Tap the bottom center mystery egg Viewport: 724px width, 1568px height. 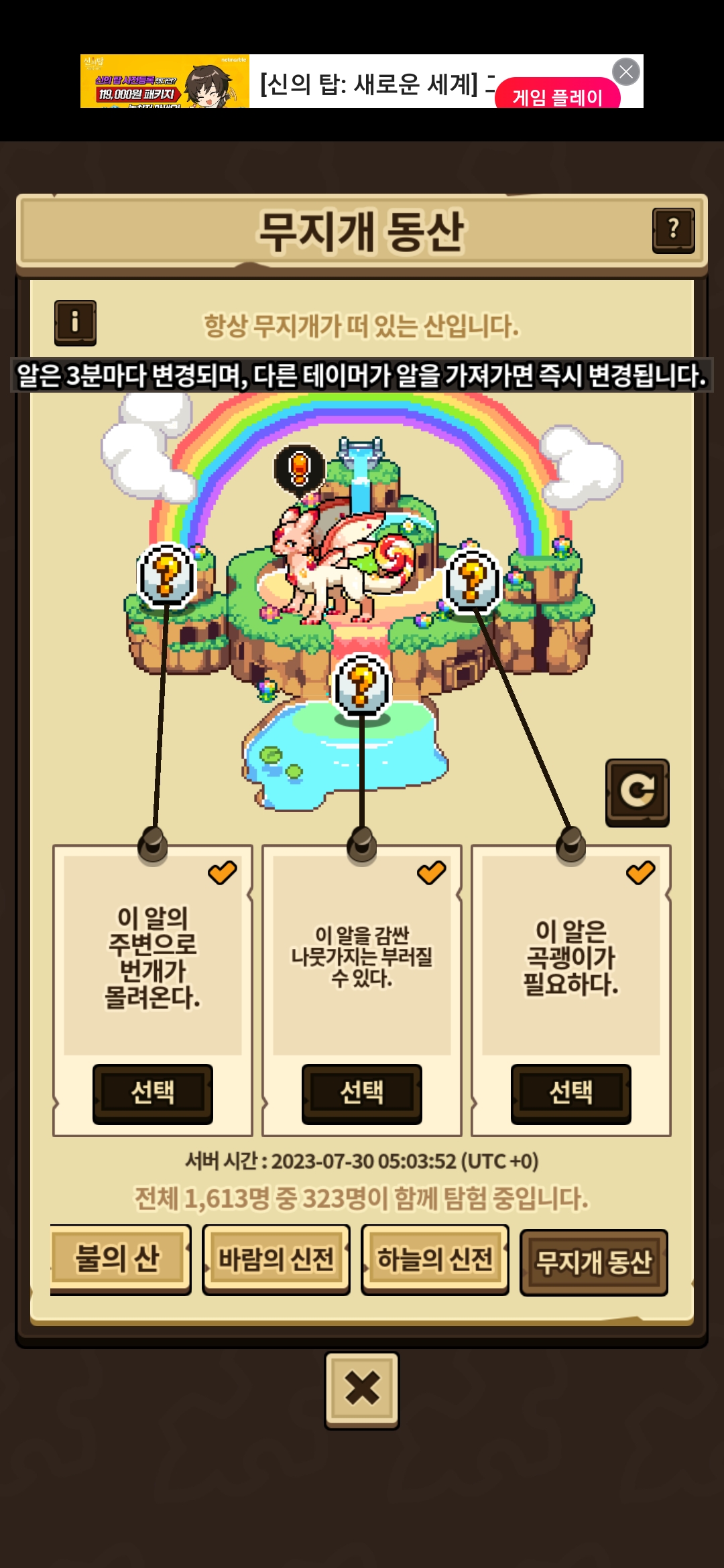(362, 685)
